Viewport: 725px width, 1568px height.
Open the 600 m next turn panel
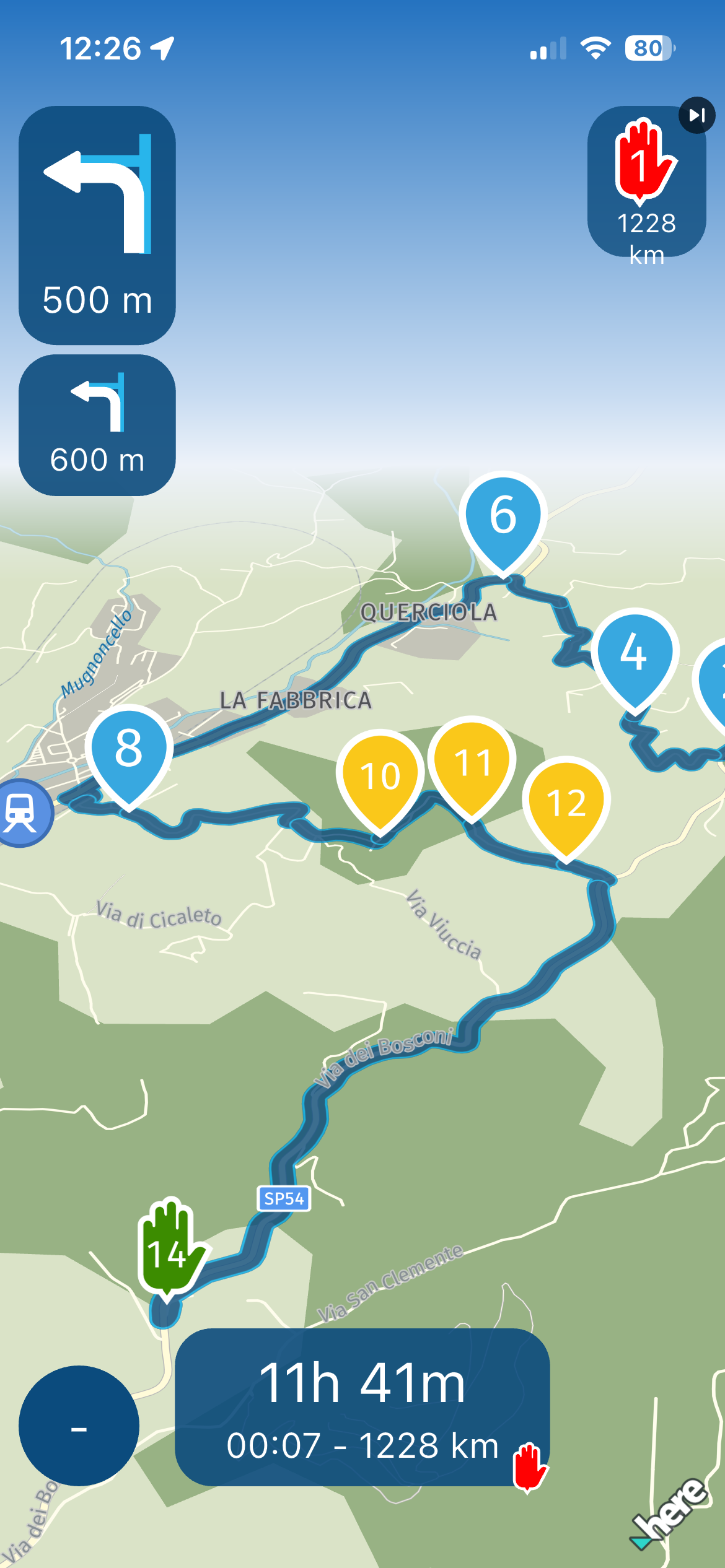pyautogui.click(x=97, y=425)
